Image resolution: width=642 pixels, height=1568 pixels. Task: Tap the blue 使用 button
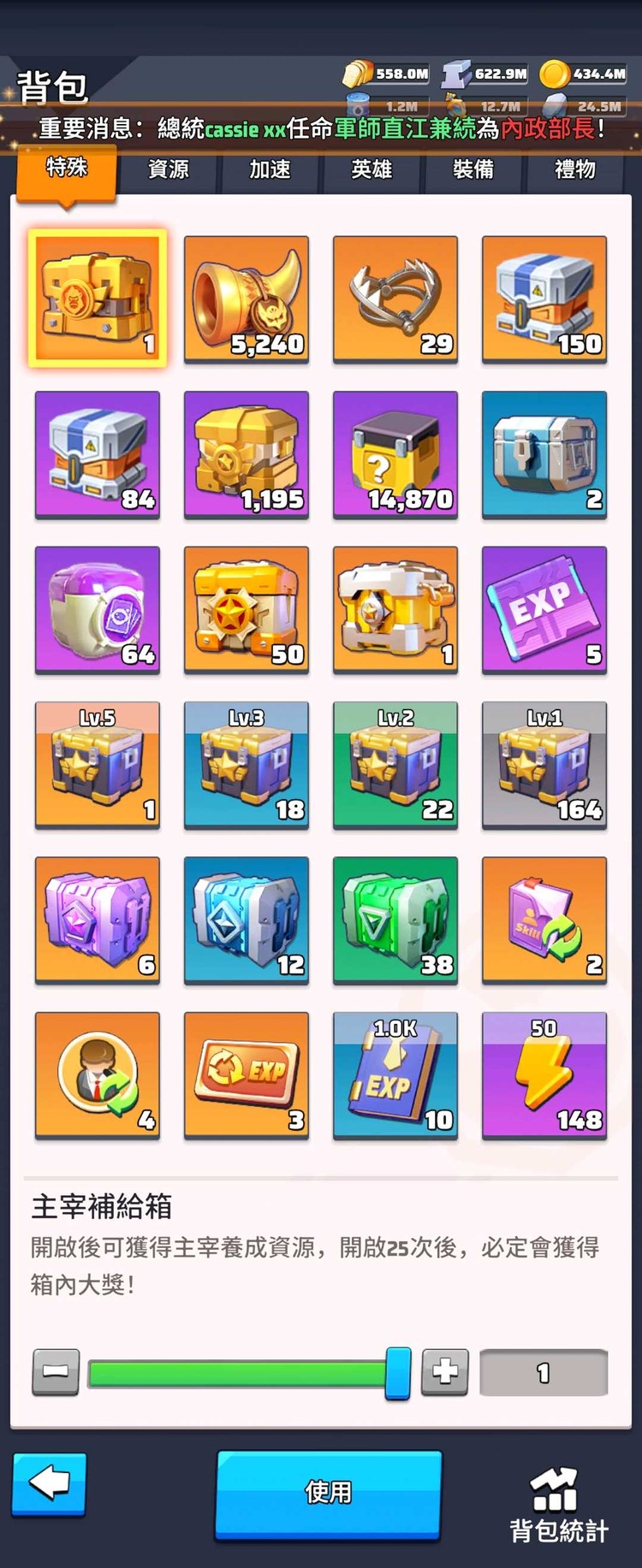pos(328,1492)
